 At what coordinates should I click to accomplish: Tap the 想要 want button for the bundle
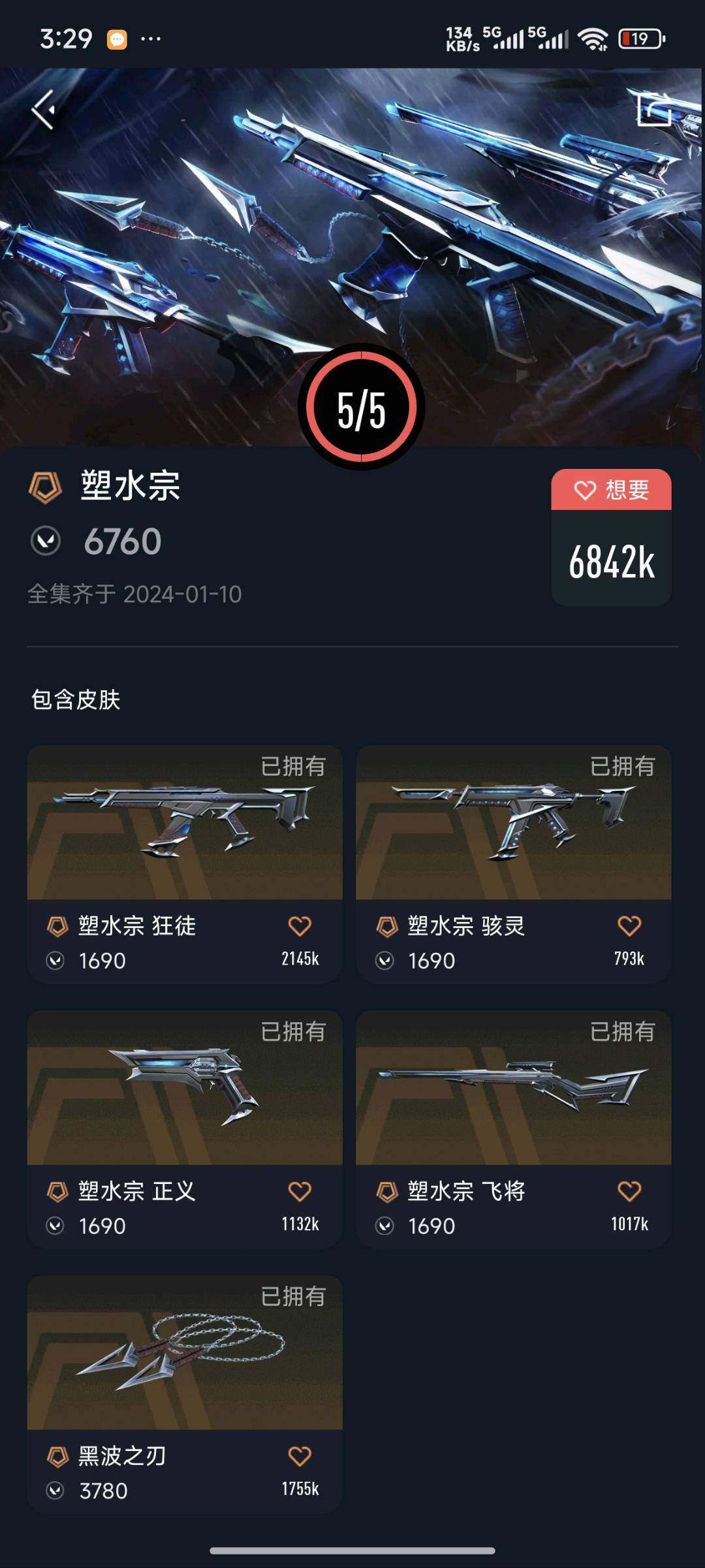[611, 489]
